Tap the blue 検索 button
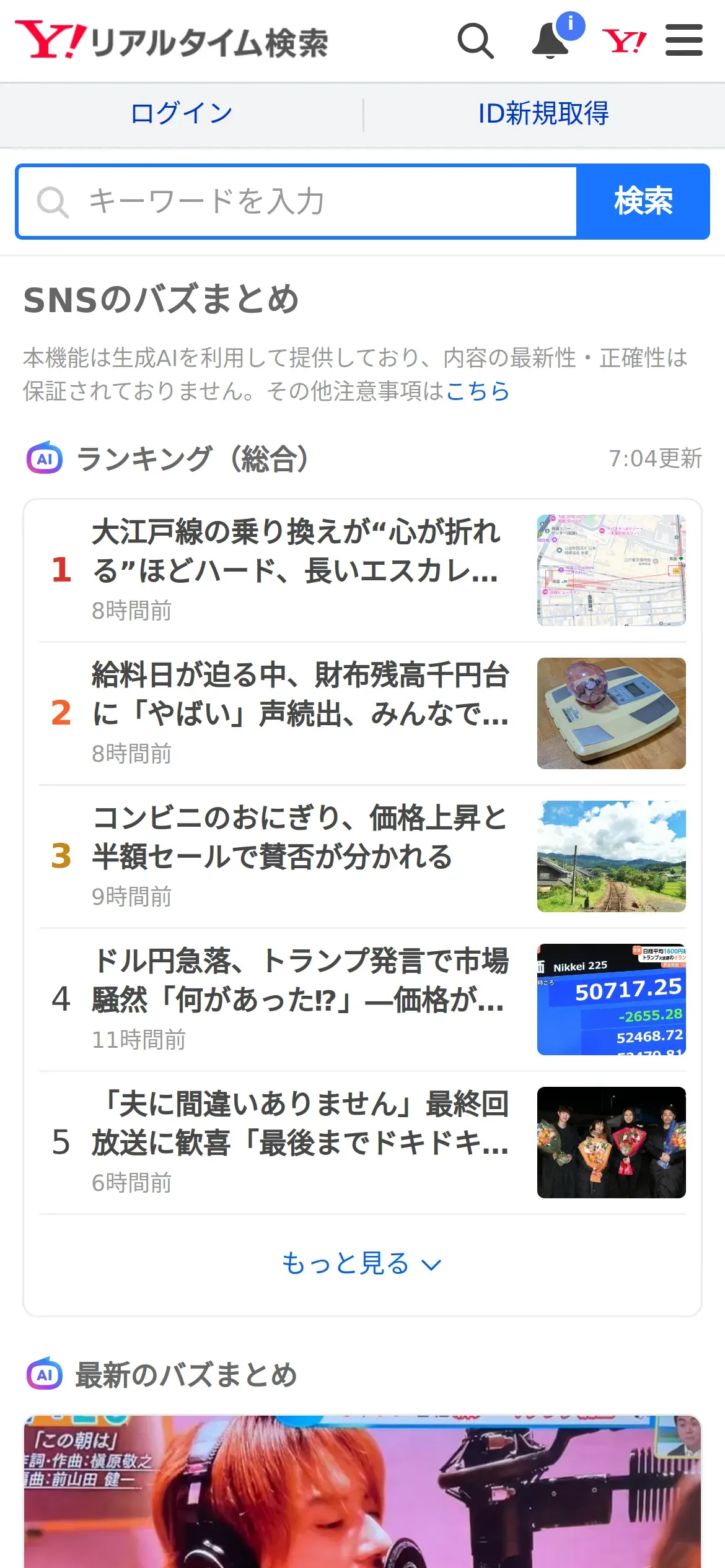725x1568 pixels. tap(643, 201)
